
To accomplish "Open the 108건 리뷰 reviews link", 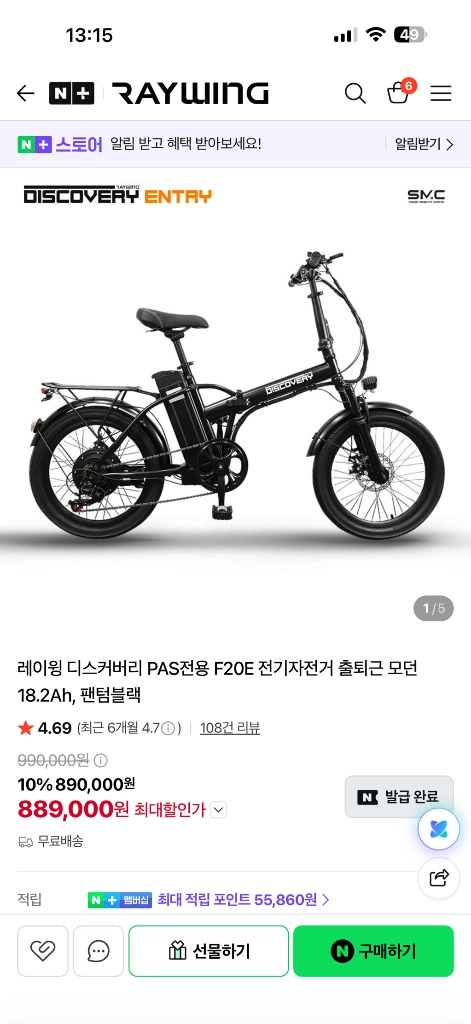I will tap(230, 728).
